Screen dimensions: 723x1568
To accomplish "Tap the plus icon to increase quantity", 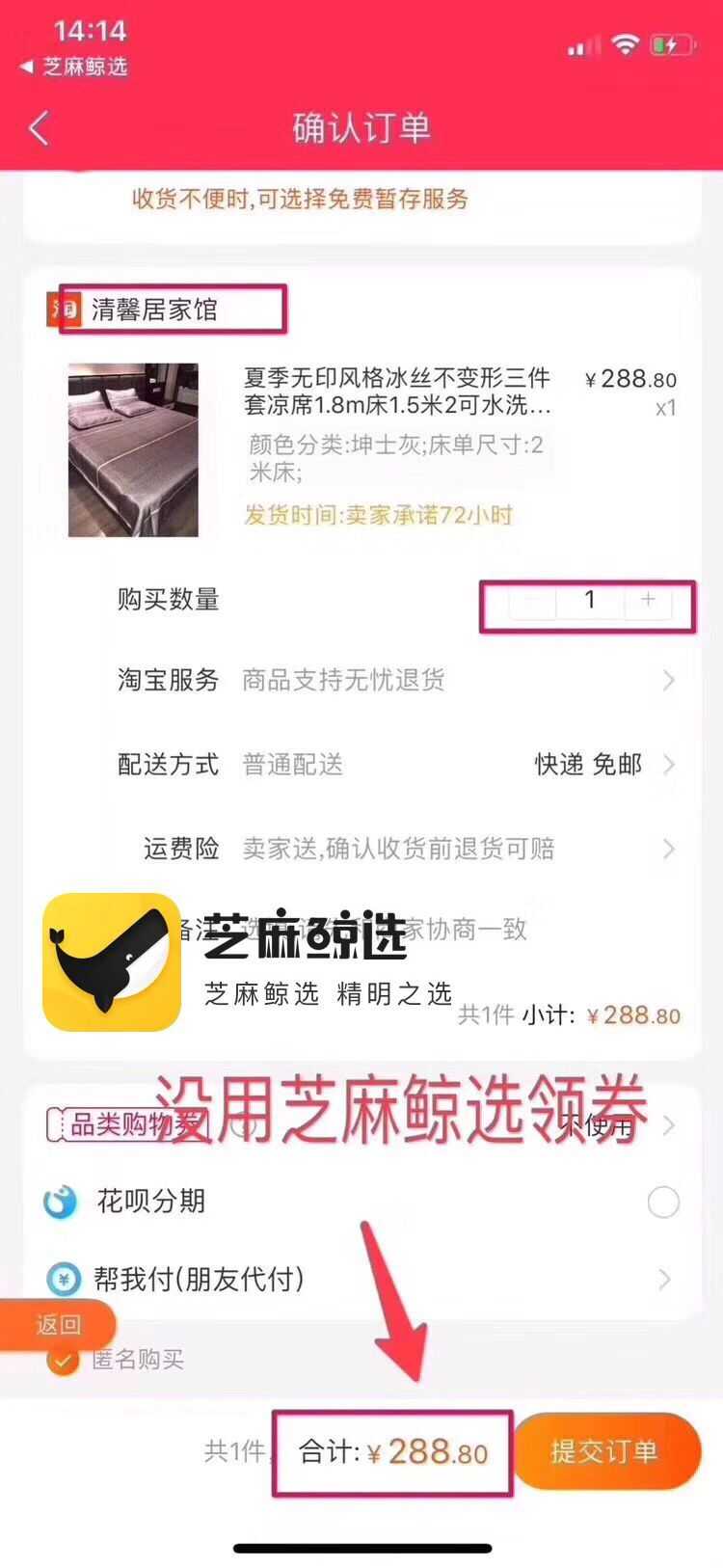I will [648, 600].
